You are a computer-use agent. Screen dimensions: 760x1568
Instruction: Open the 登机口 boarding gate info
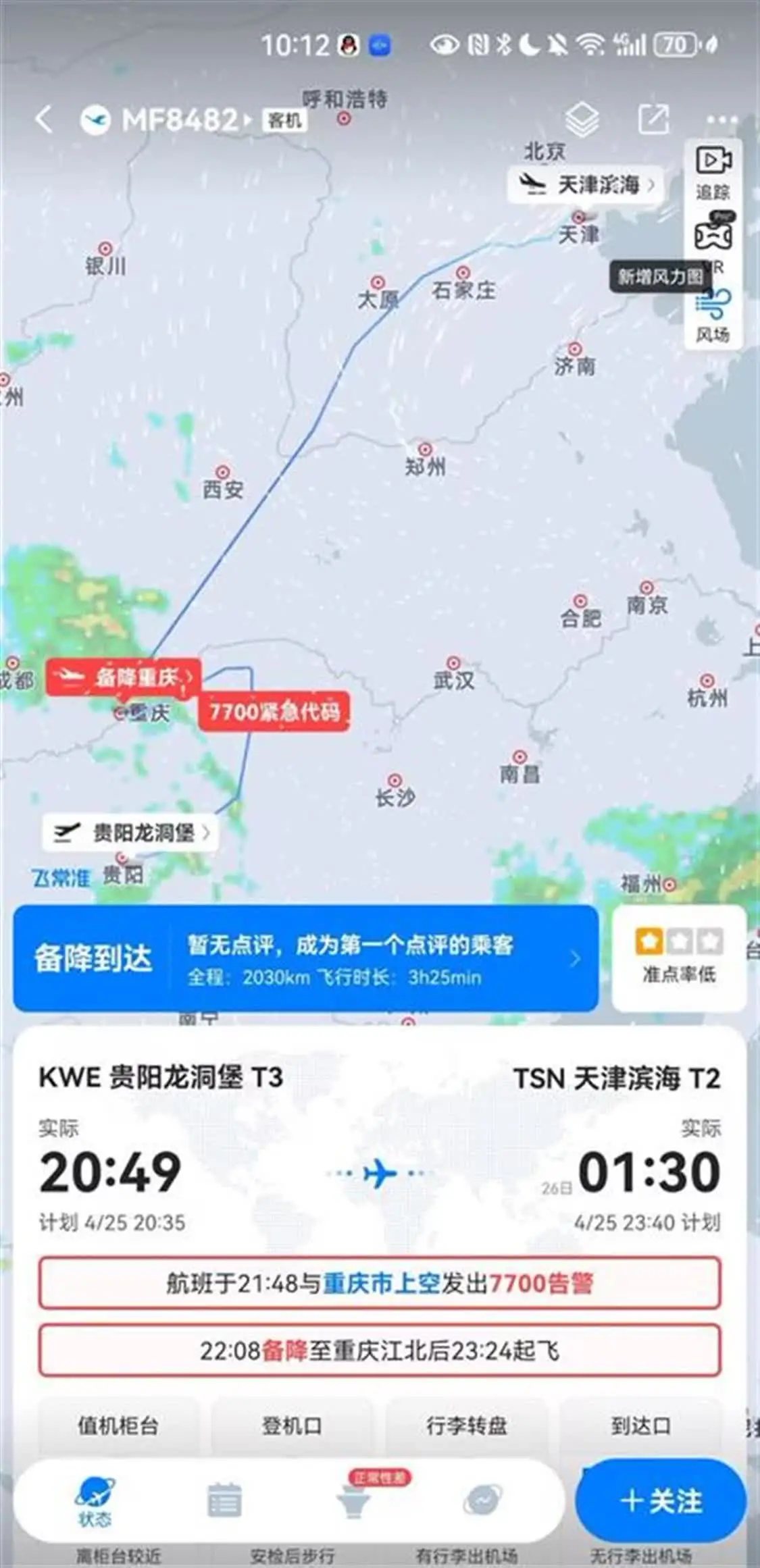click(291, 1426)
